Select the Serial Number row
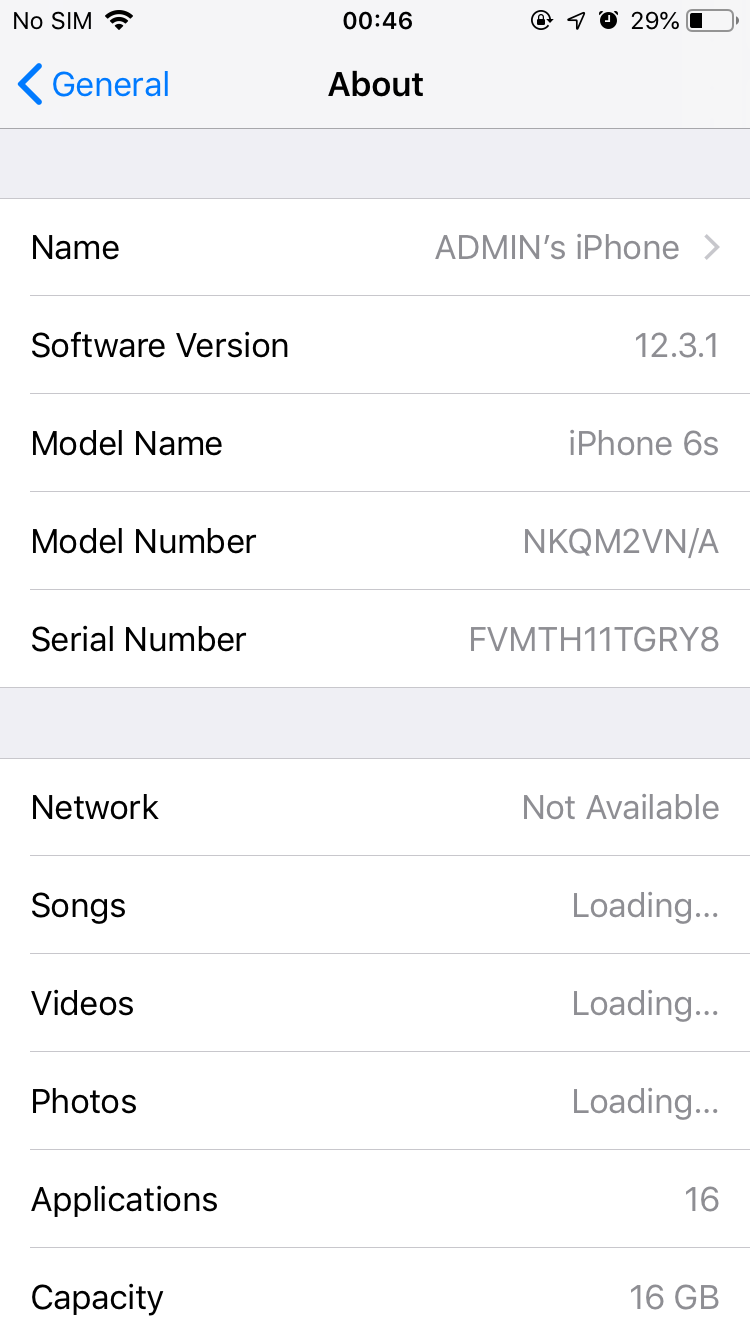This screenshot has height=1334, width=750. (375, 639)
